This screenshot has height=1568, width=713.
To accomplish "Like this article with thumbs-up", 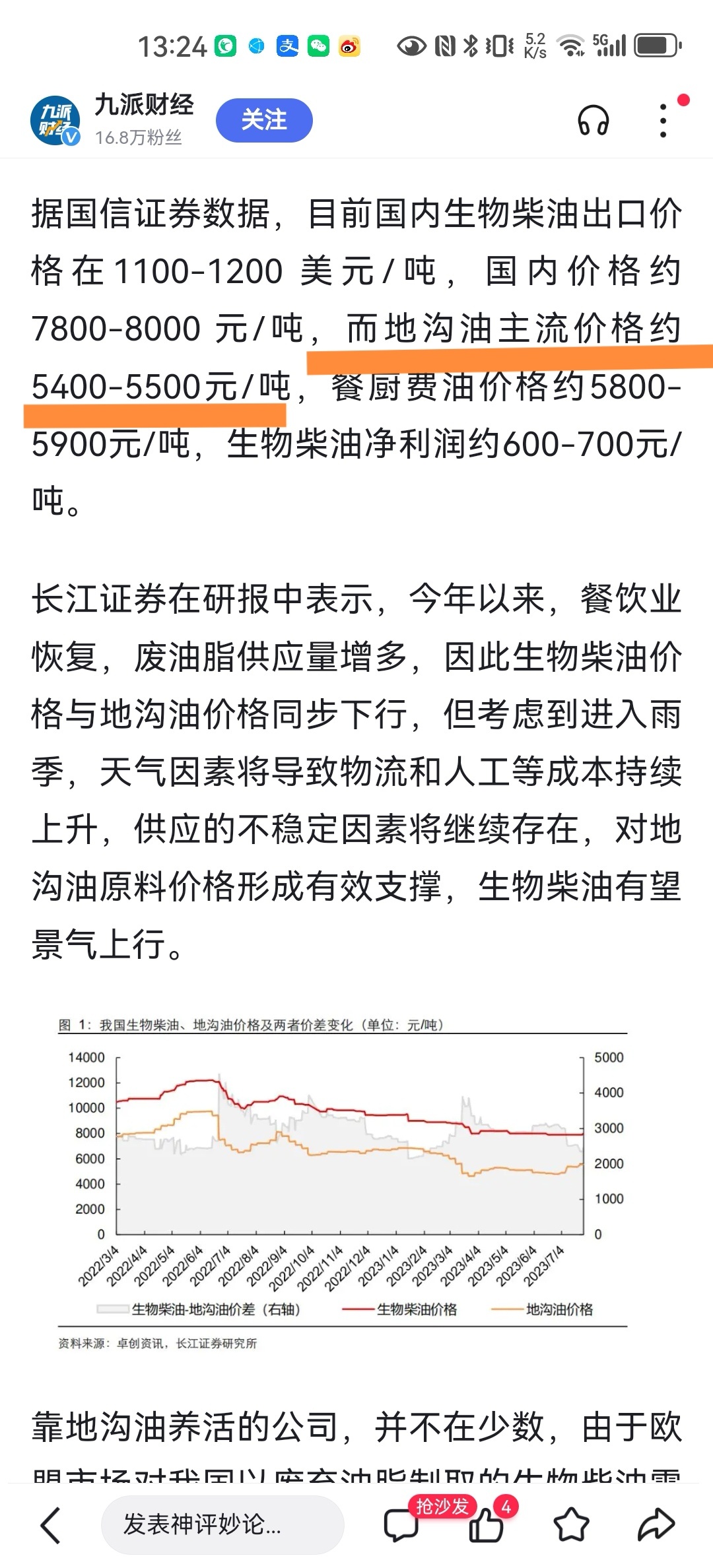I will pyautogui.click(x=486, y=1525).
